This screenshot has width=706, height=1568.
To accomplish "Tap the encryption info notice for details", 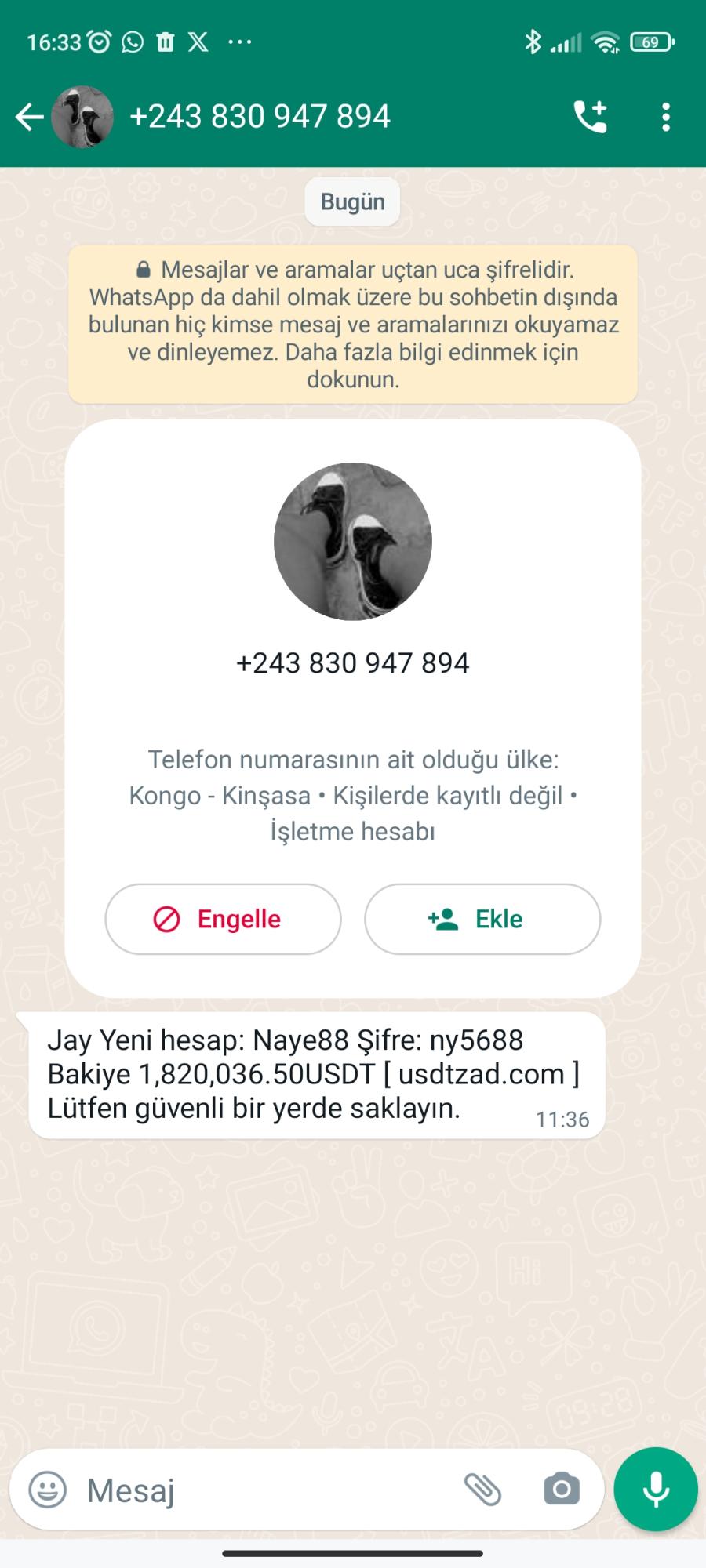I will pyautogui.click(x=352, y=324).
